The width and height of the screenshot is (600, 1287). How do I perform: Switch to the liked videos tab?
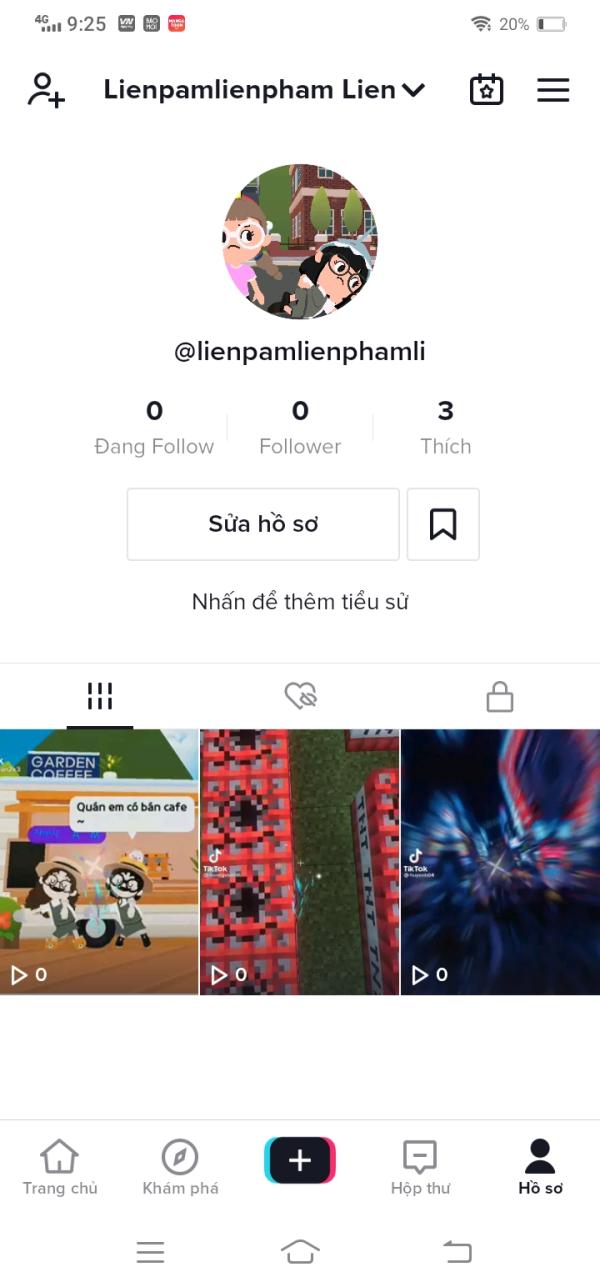click(300, 696)
